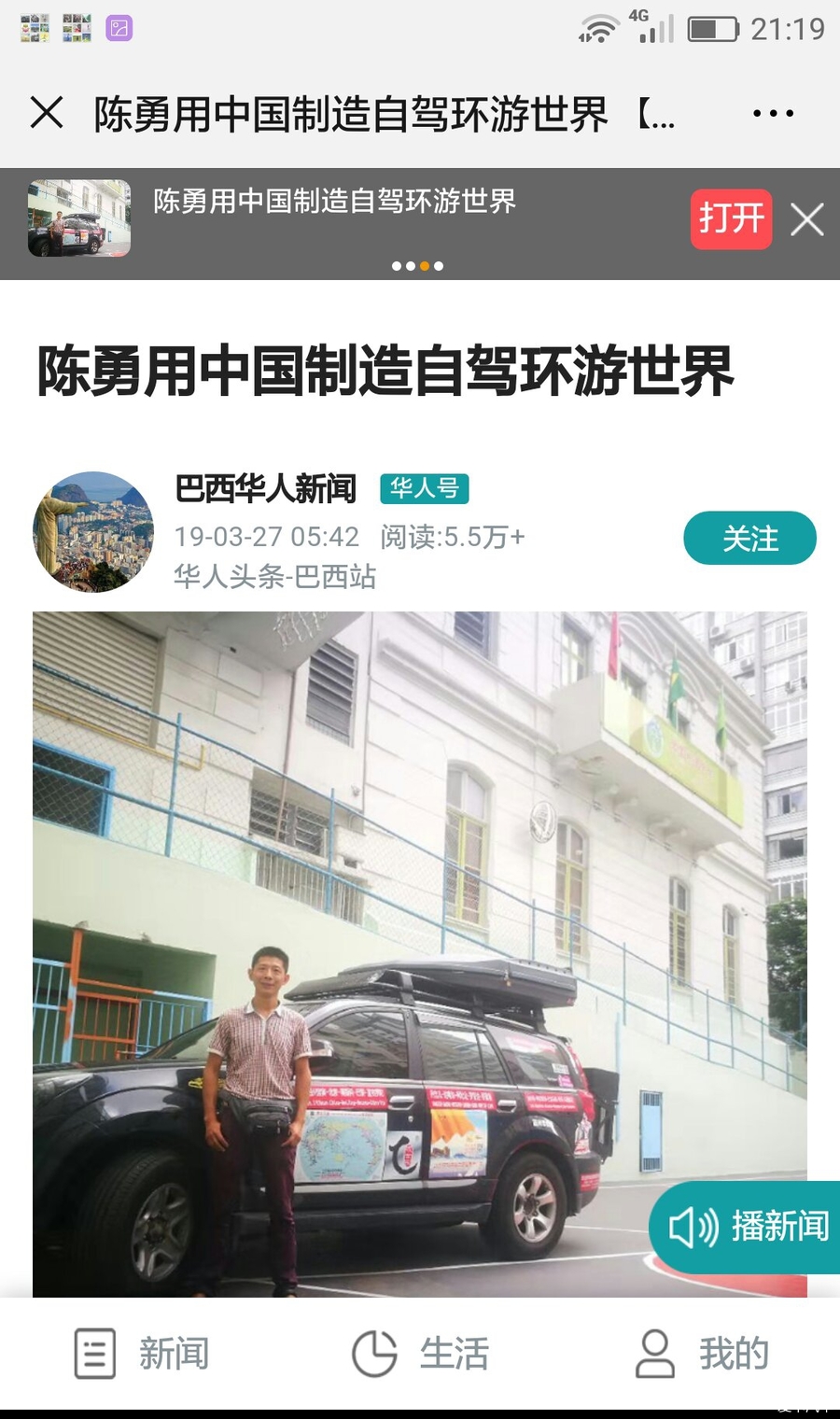The image size is (840, 1419).
Task: Switch to the 生活 tab
Action: click(x=421, y=1354)
